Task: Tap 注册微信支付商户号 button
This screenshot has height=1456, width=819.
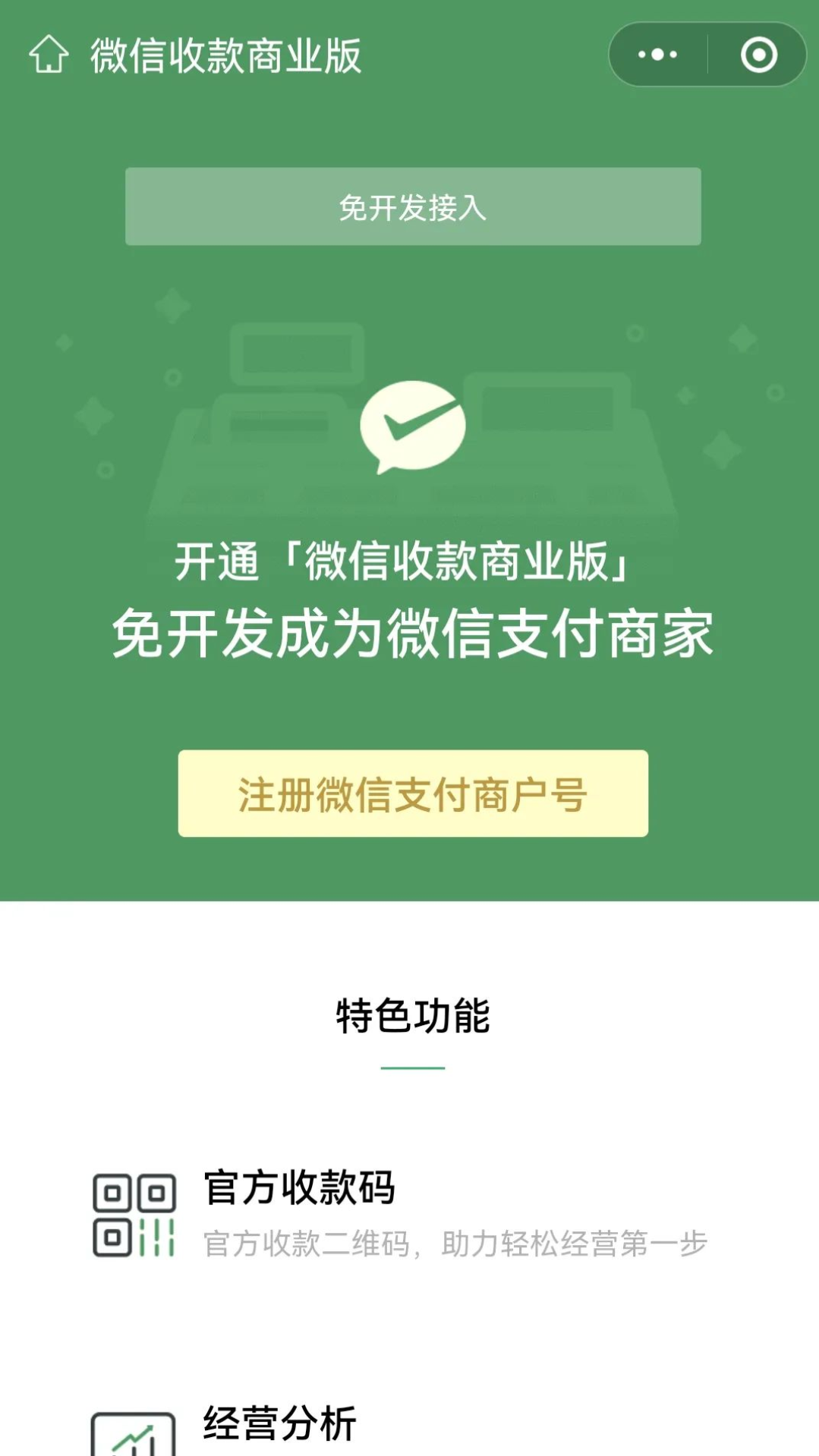Action: click(413, 794)
